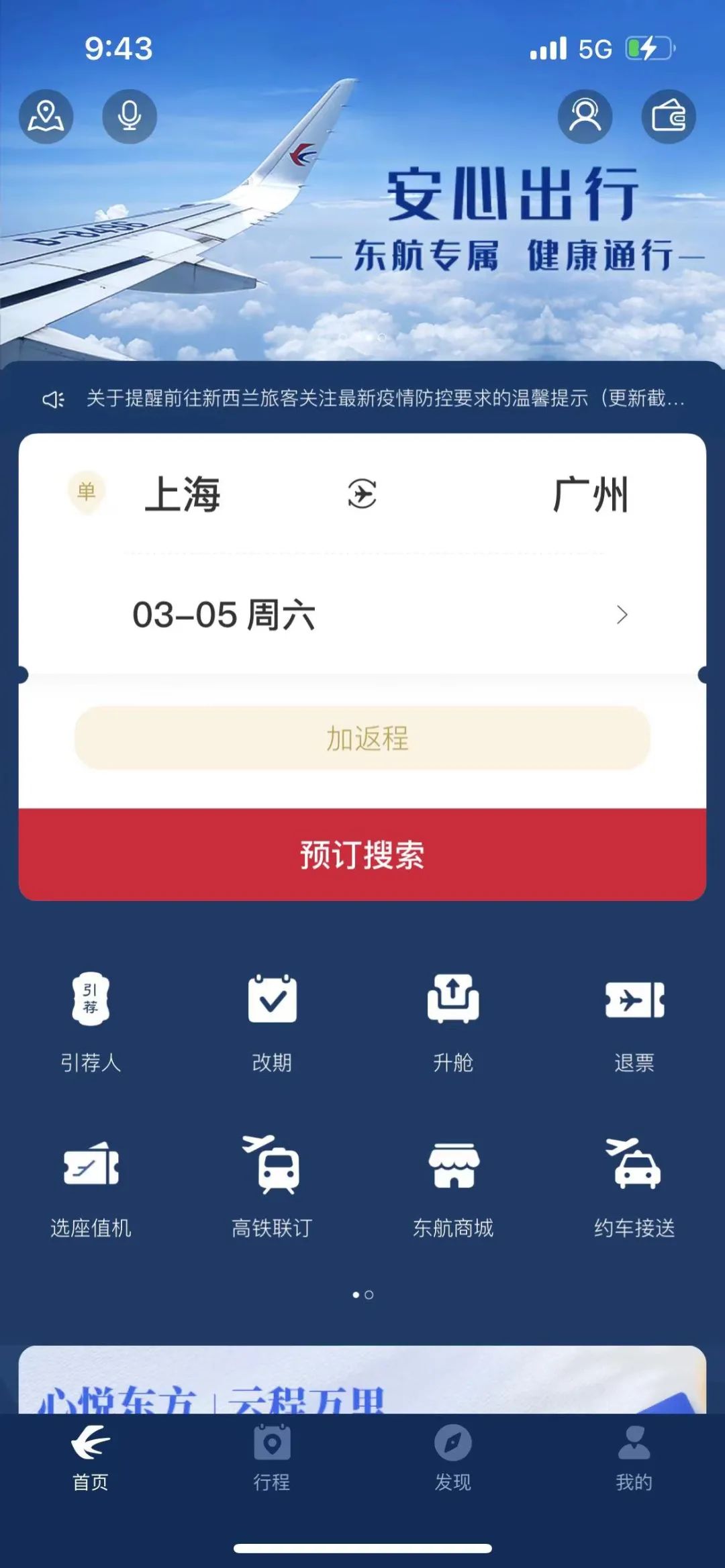Change destination city 广州
The height and width of the screenshot is (1568, 725).
click(590, 494)
